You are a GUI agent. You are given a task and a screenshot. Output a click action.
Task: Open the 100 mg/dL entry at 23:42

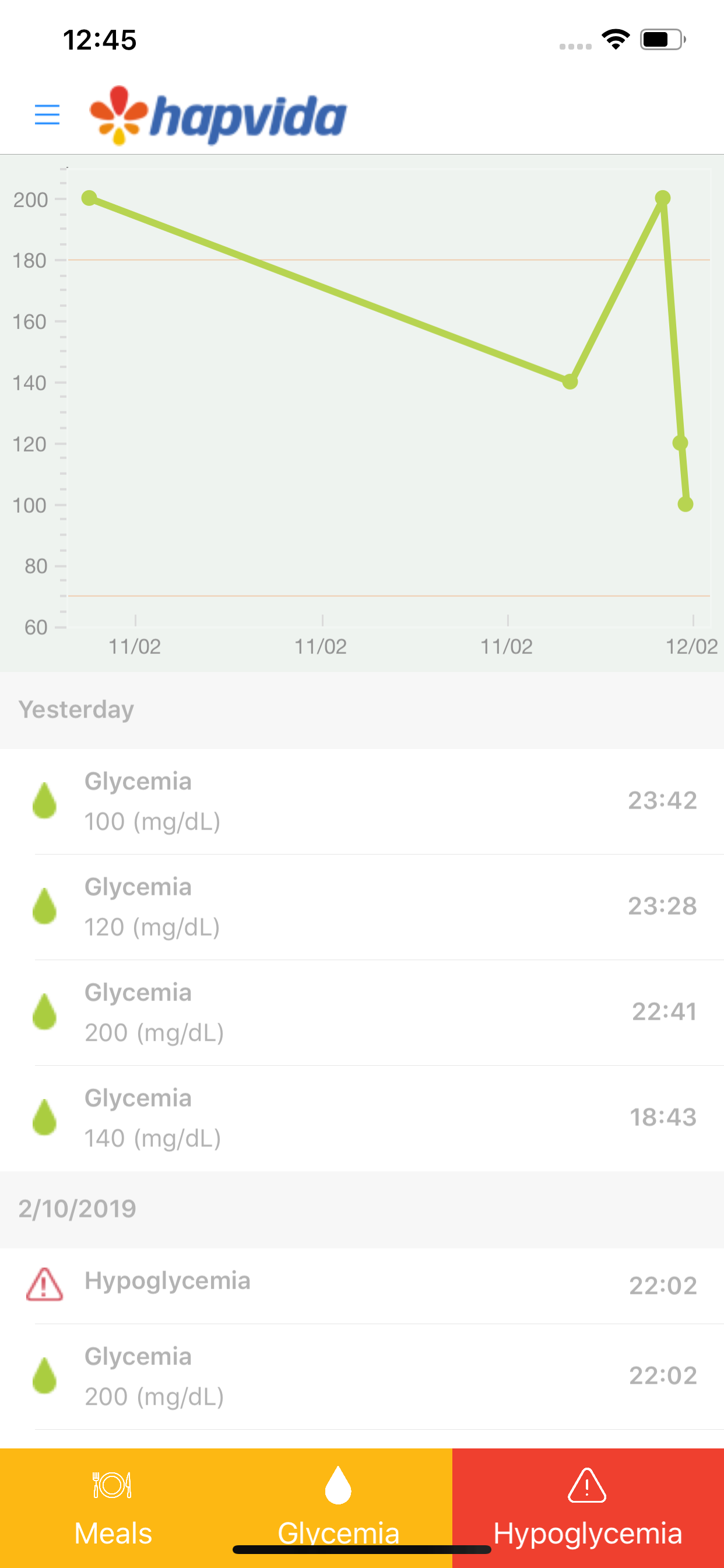(361, 801)
